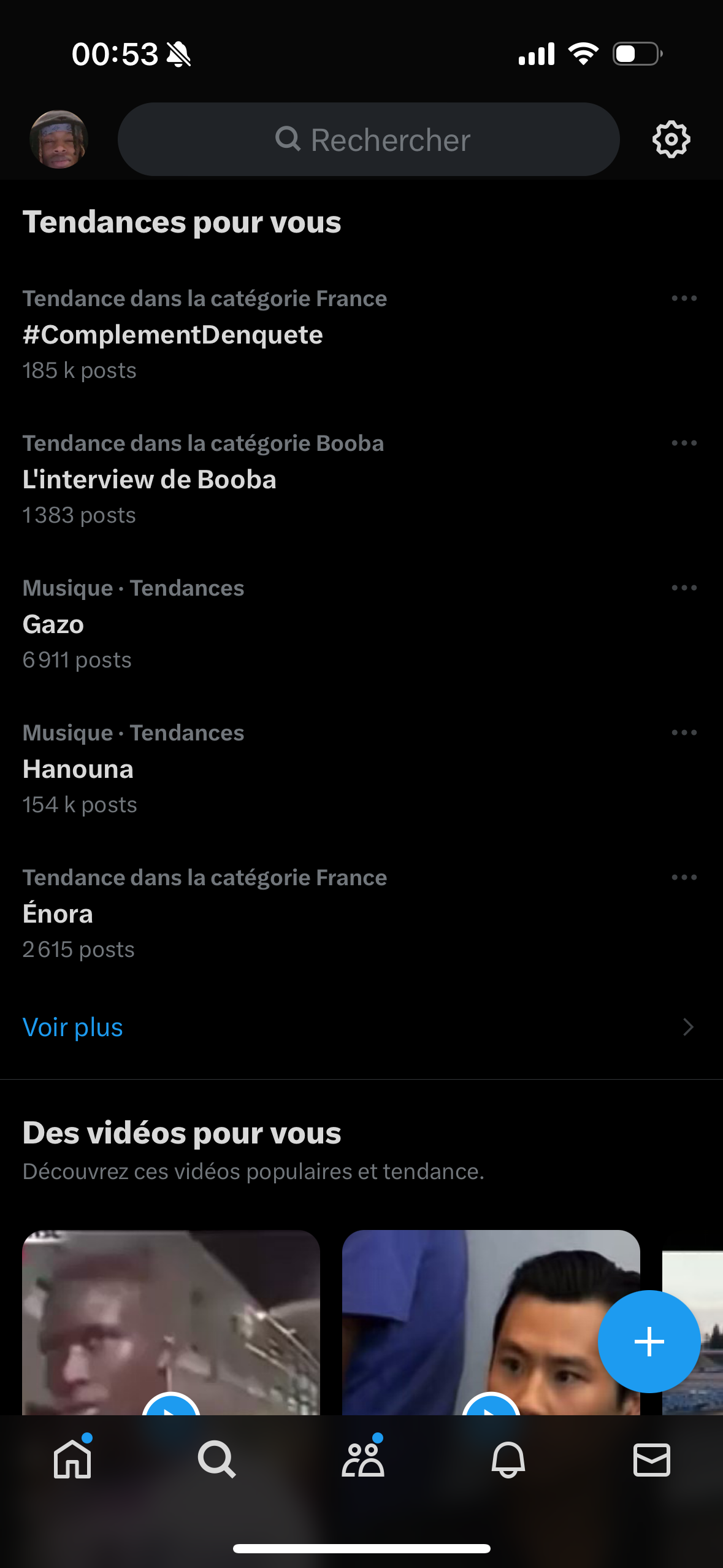This screenshot has height=1568, width=723.
Task: Go to the Home tab
Action: point(72,1459)
